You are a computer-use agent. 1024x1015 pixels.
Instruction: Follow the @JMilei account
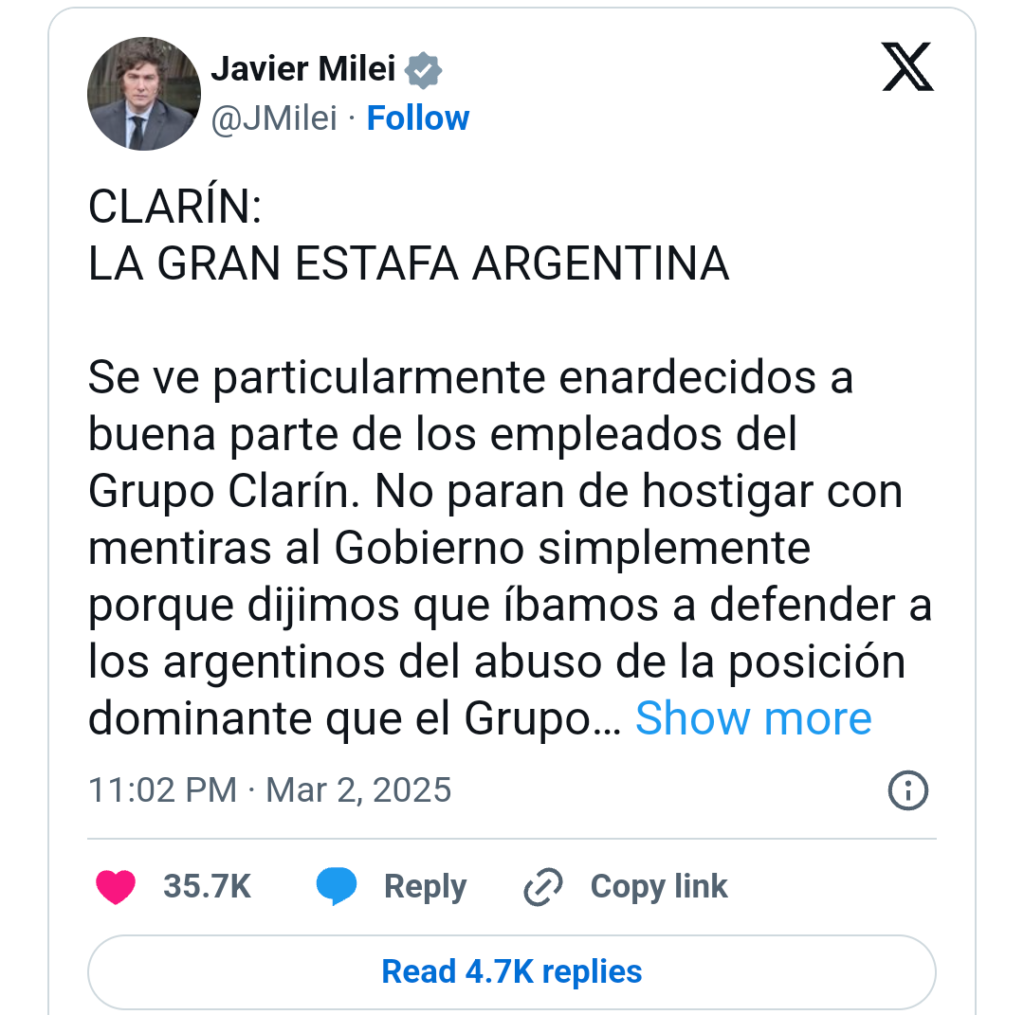coord(417,118)
